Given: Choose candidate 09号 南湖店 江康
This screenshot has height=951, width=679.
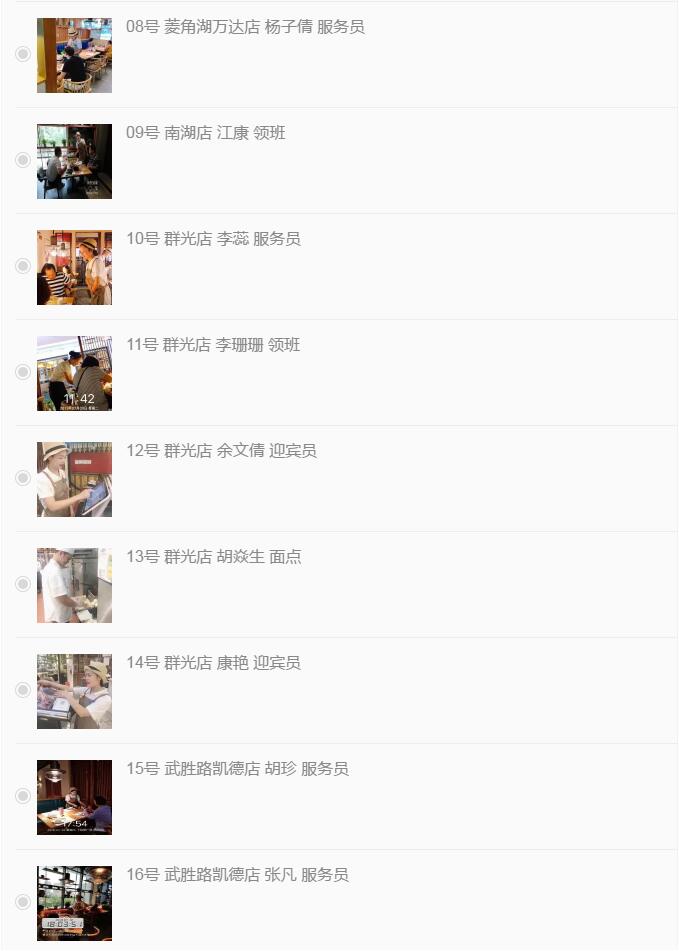Looking at the screenshot, I should (23, 160).
